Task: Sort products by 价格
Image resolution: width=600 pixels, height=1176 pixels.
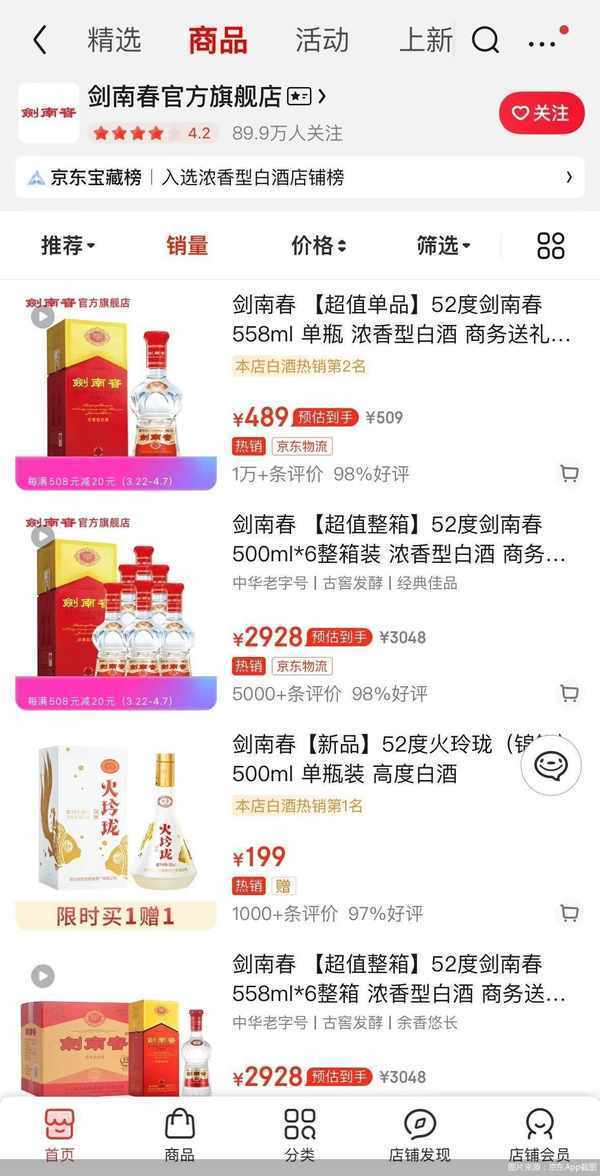Action: (x=318, y=245)
